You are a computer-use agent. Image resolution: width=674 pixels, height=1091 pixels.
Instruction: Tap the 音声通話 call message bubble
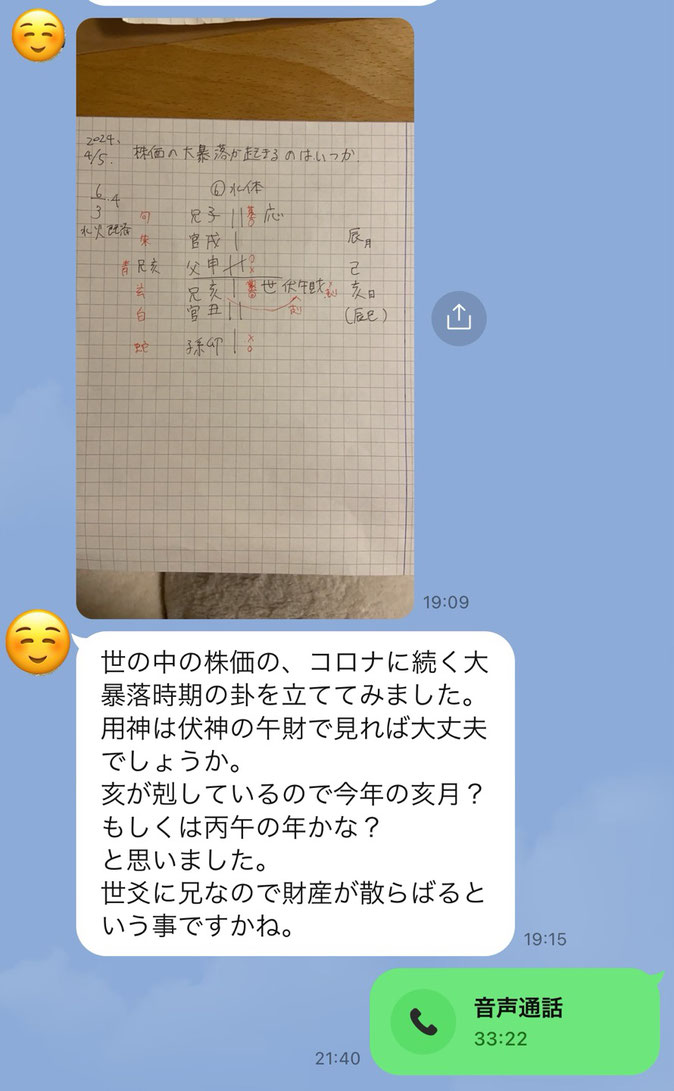point(514,1021)
